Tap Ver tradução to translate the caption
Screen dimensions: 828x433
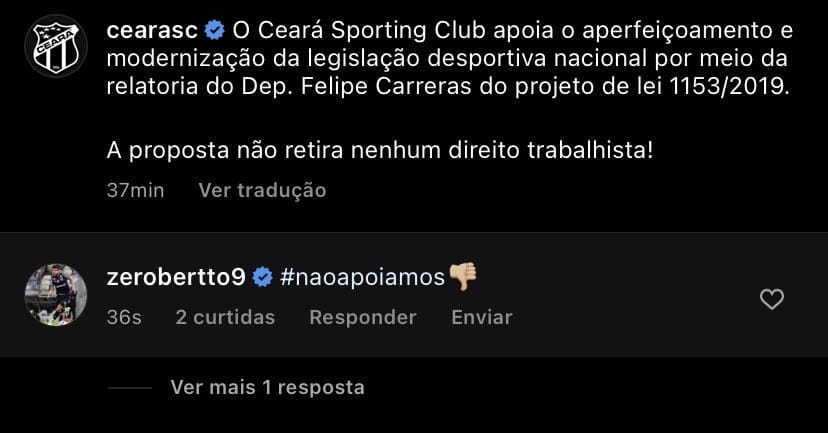262,190
